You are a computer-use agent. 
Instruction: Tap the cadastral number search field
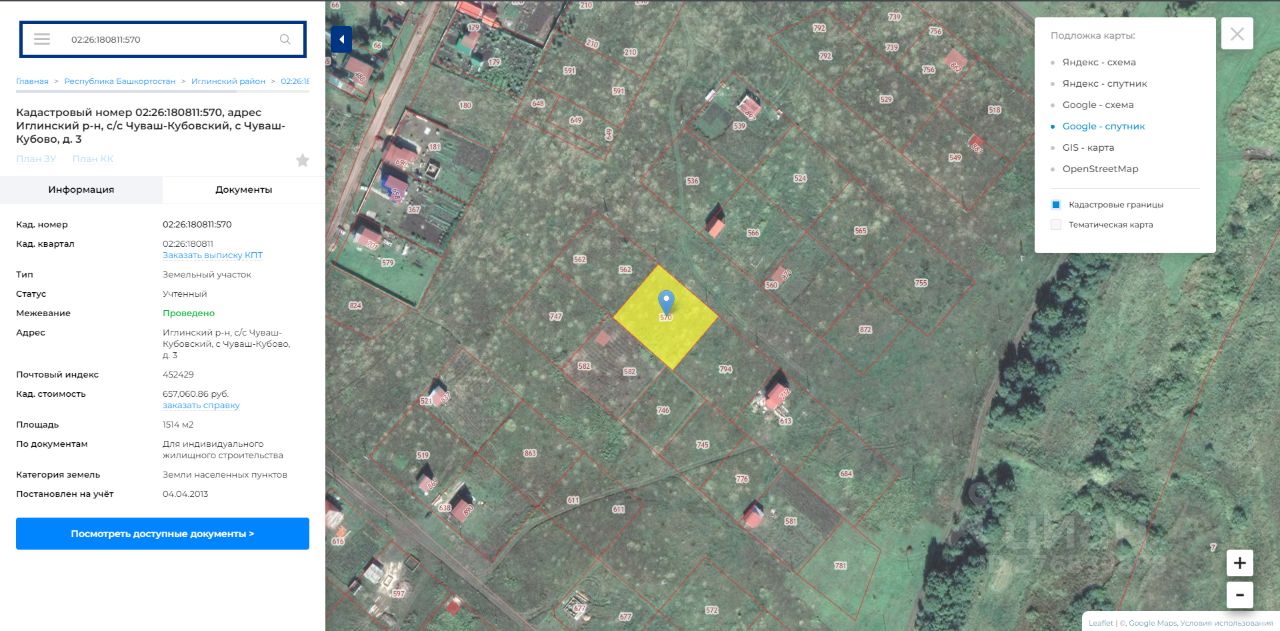(x=170, y=40)
